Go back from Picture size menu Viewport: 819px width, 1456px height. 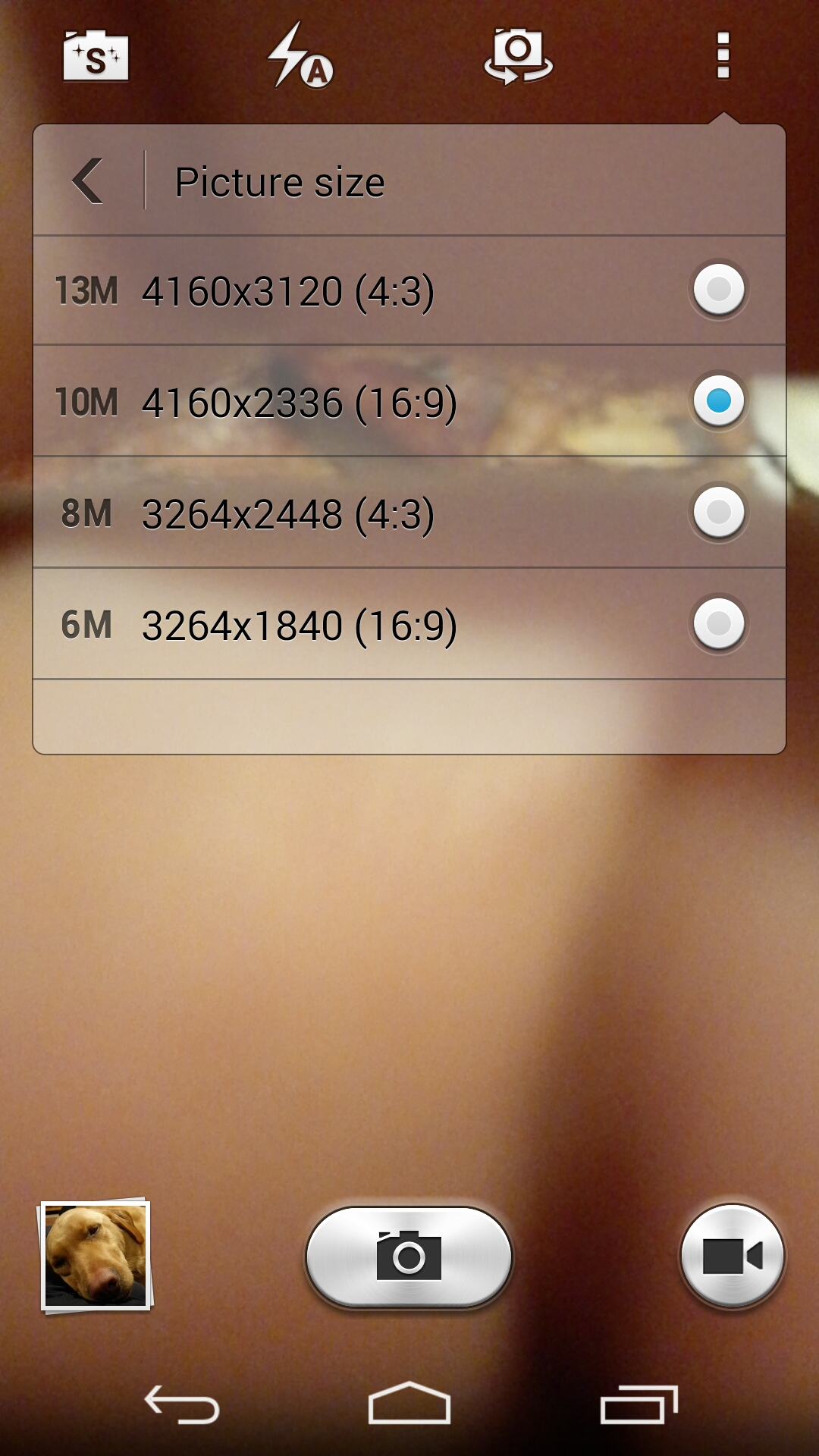[89, 181]
